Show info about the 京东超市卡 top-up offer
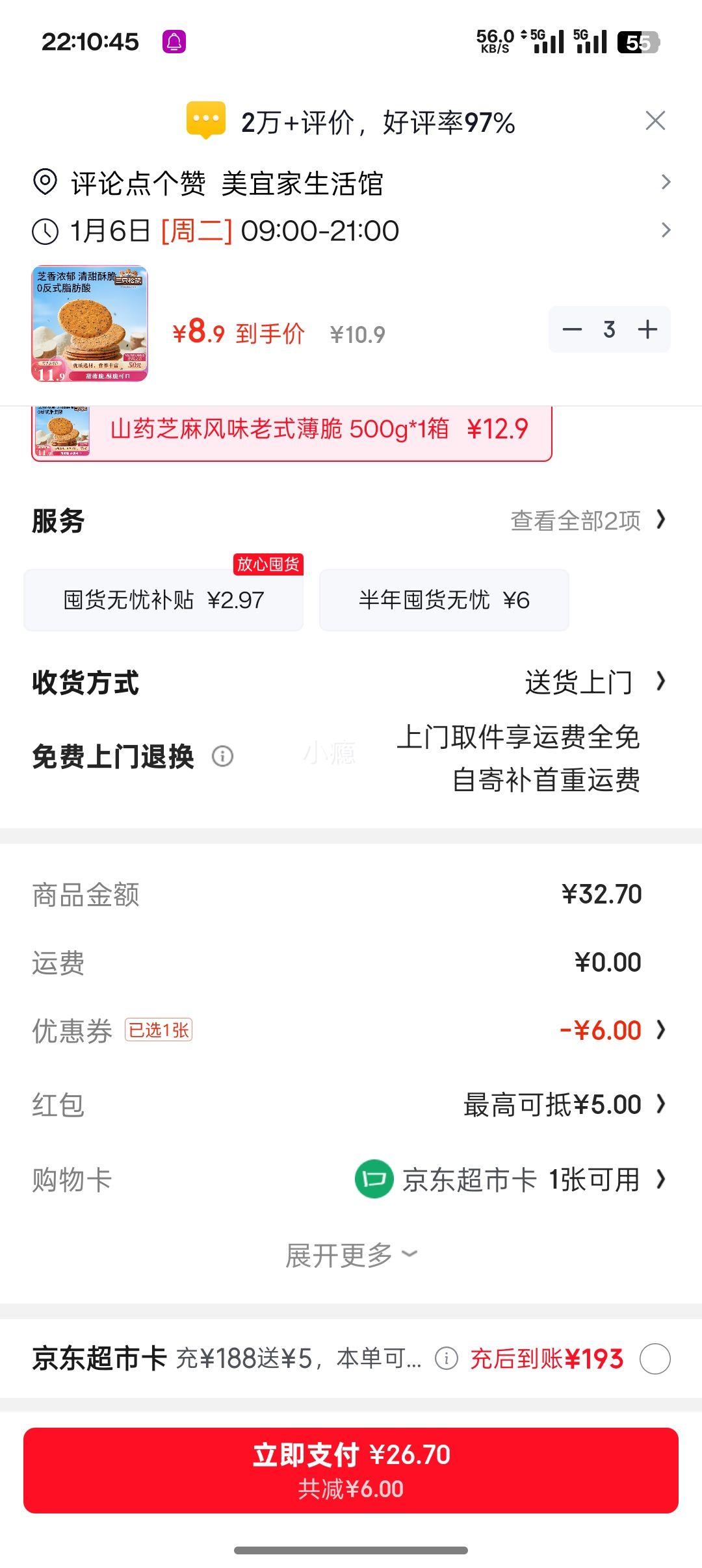 [x=447, y=1358]
